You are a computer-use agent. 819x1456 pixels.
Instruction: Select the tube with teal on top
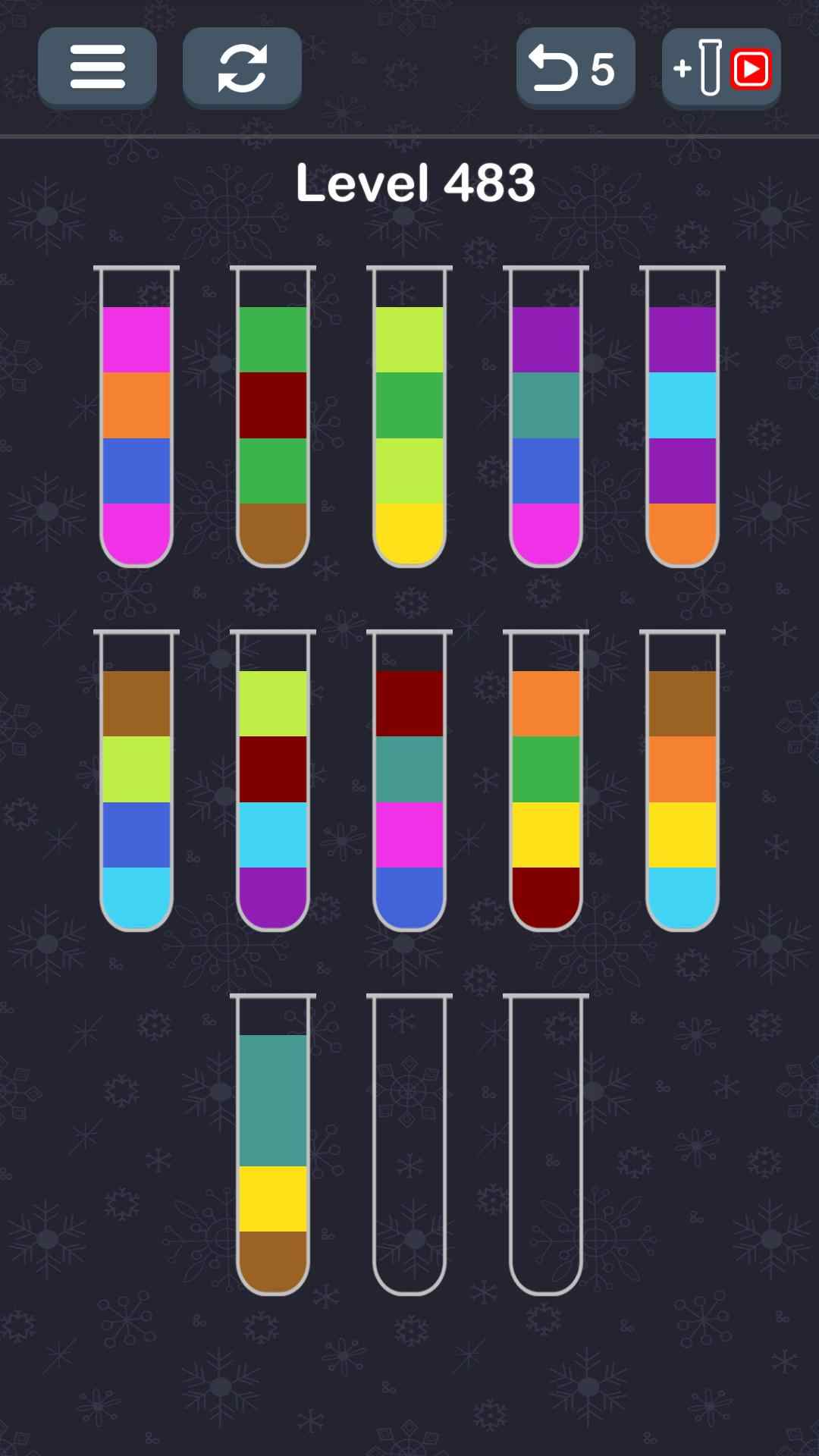coord(273,1145)
